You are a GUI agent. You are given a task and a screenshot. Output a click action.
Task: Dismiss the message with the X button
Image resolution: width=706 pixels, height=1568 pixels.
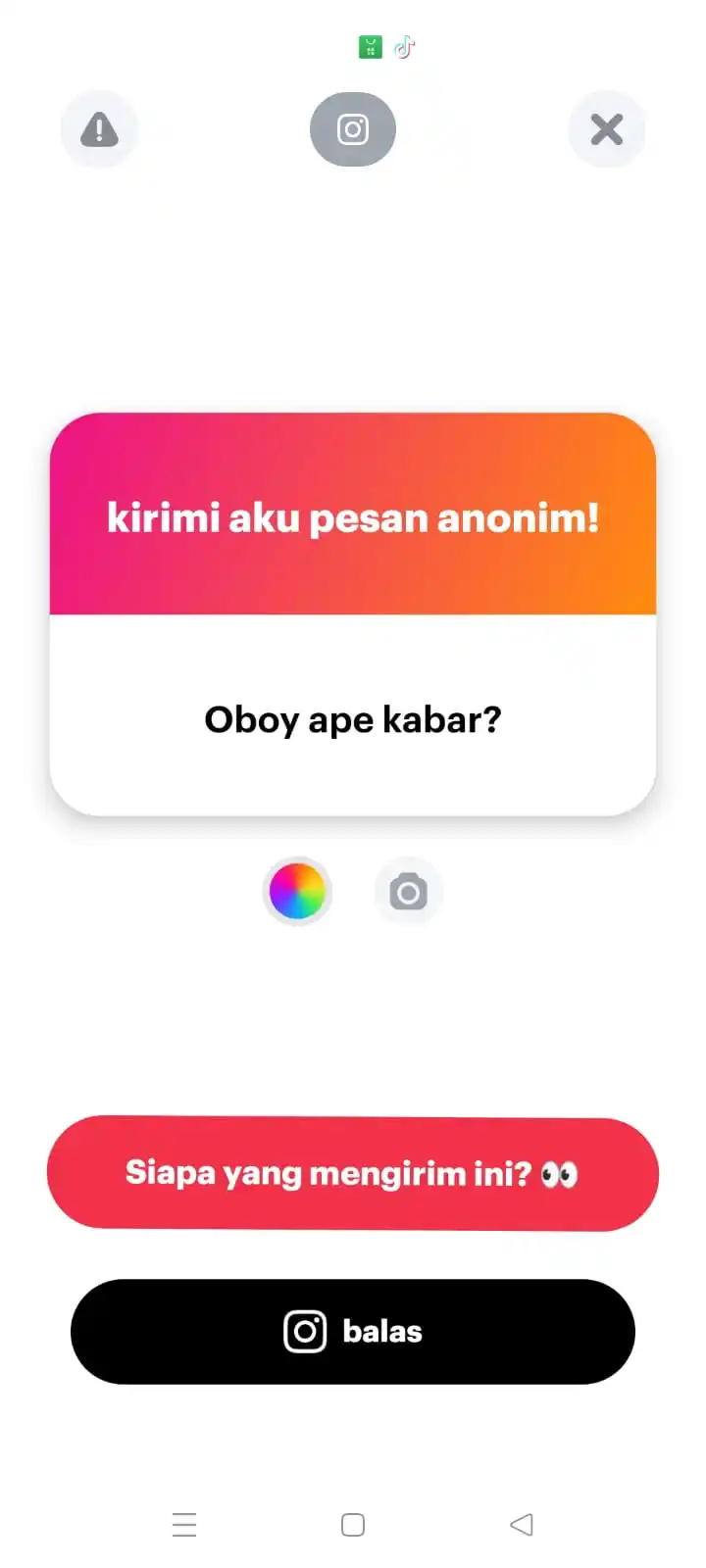607,128
